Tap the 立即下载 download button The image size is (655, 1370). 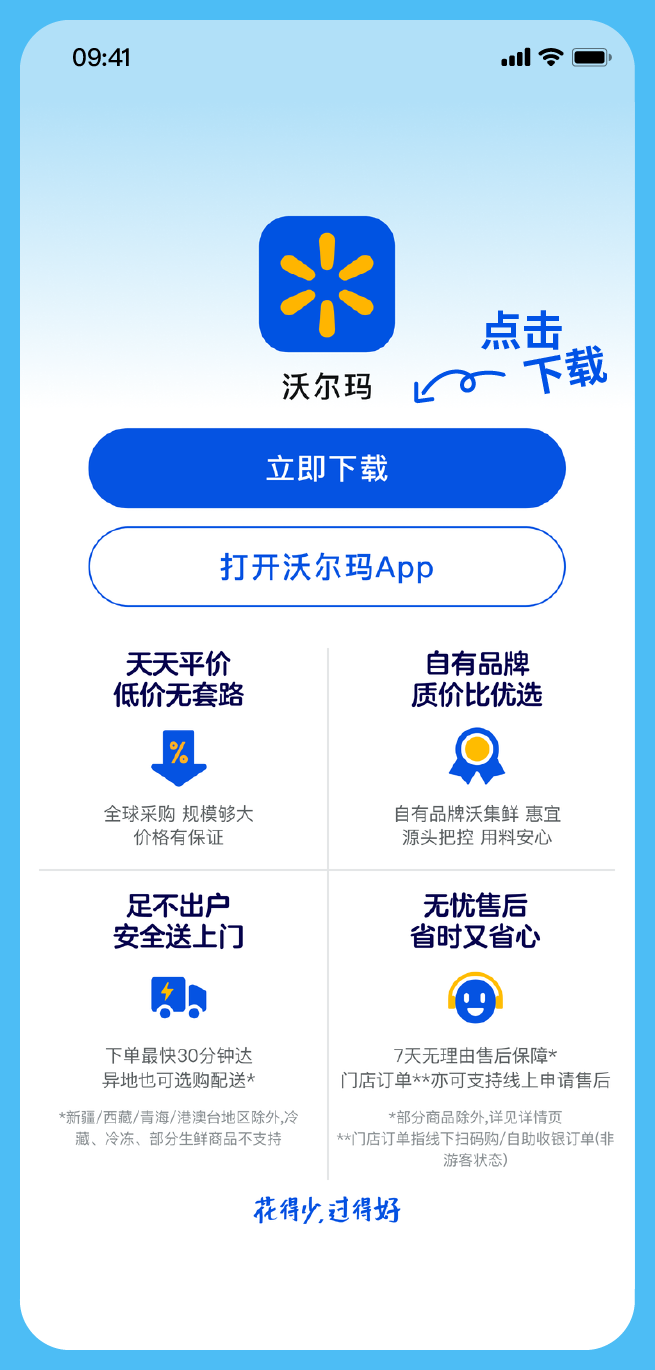point(327,468)
